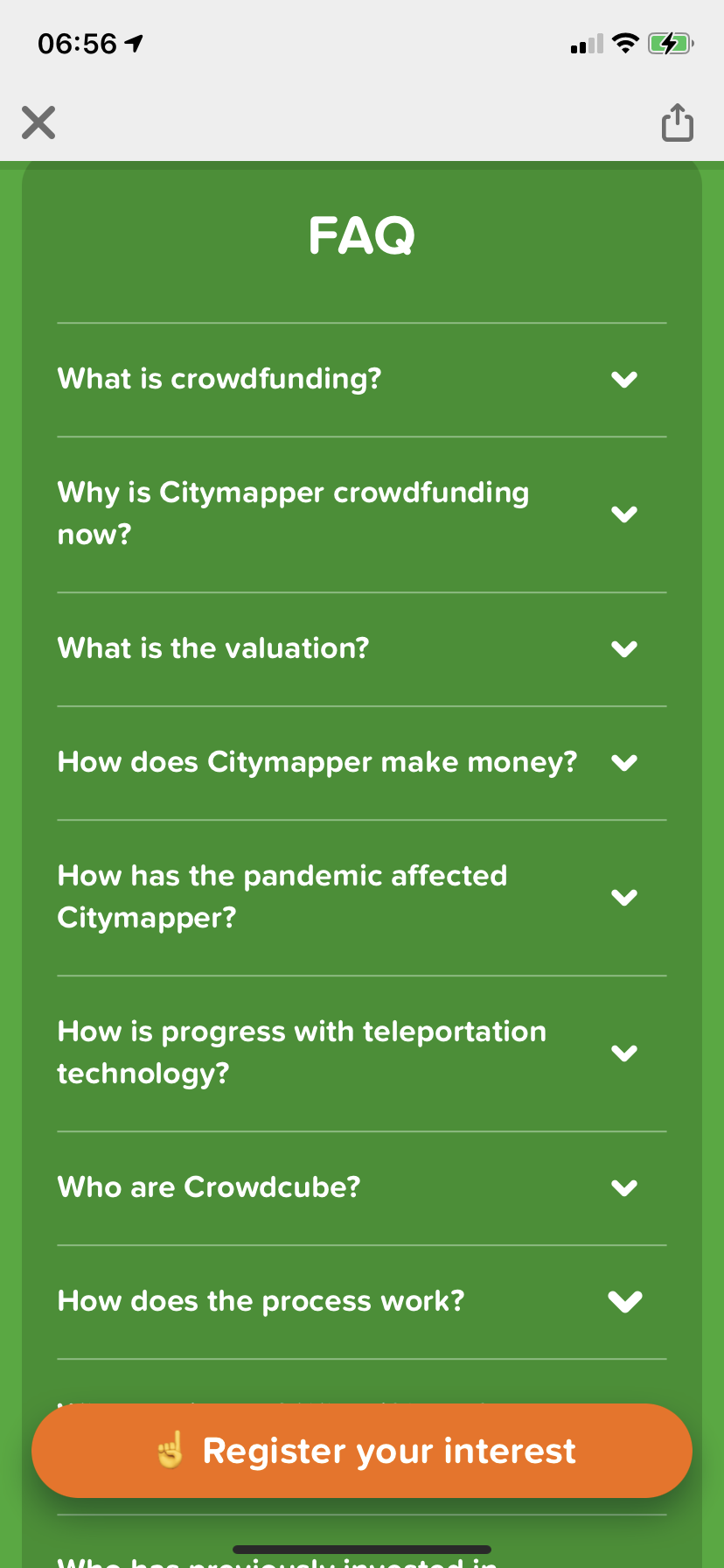Open the 'What is crowdfunding?' FAQ entry
Image resolution: width=724 pixels, height=1568 pixels.
[x=219, y=379]
